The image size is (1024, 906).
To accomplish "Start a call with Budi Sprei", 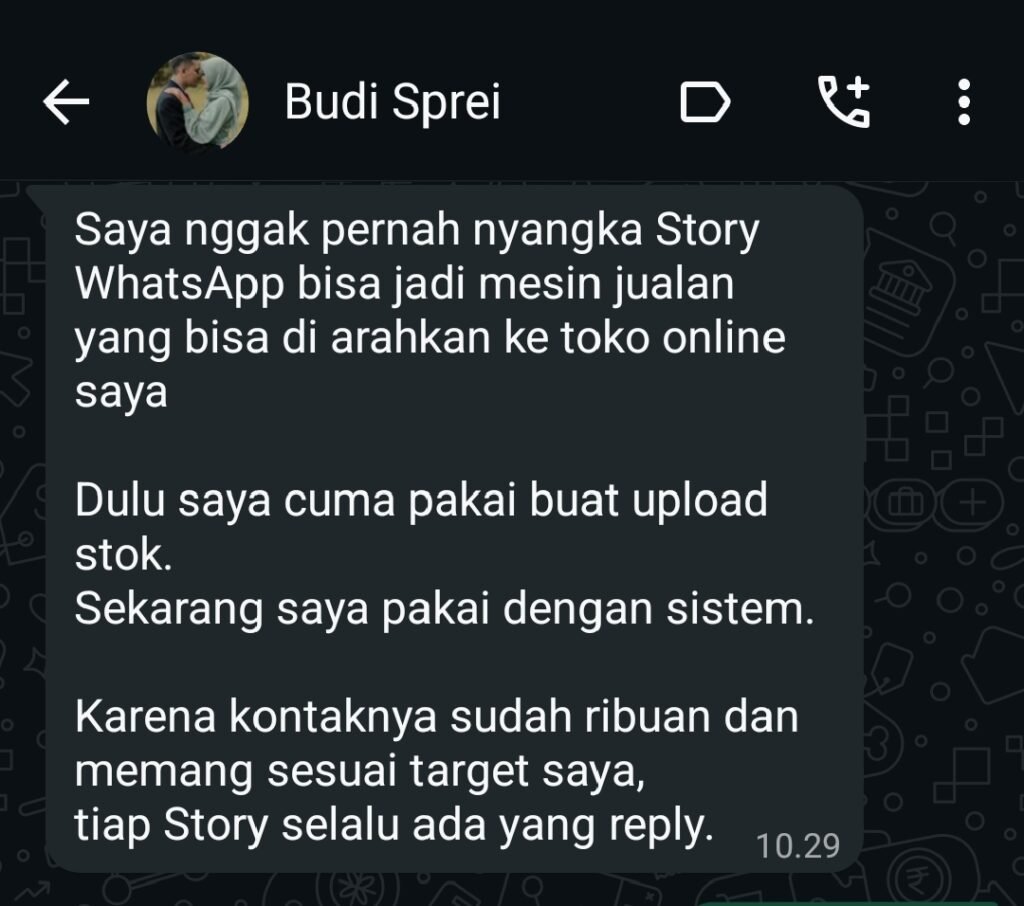I will click(x=844, y=102).
